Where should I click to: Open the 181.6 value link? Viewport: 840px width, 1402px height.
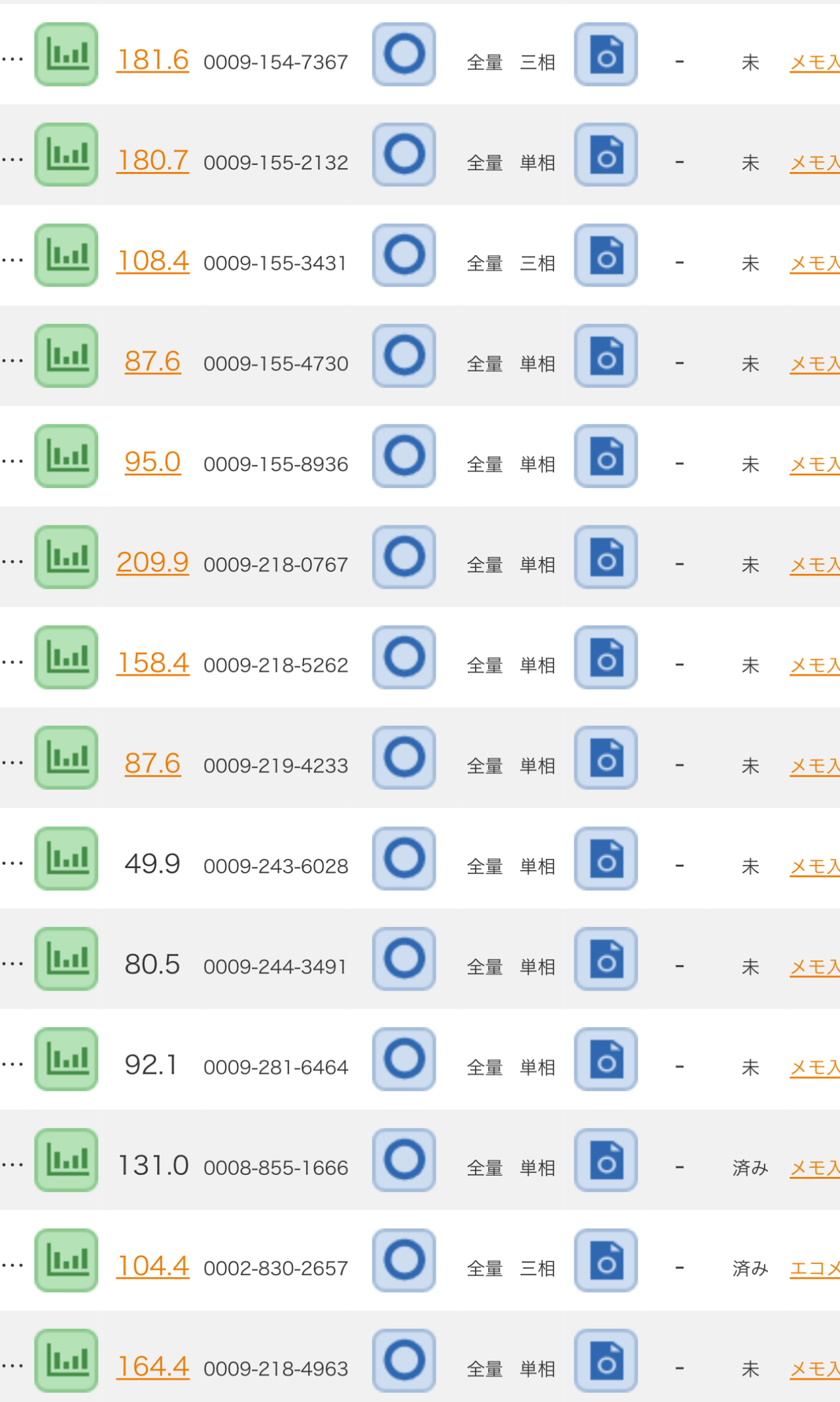coord(152,60)
